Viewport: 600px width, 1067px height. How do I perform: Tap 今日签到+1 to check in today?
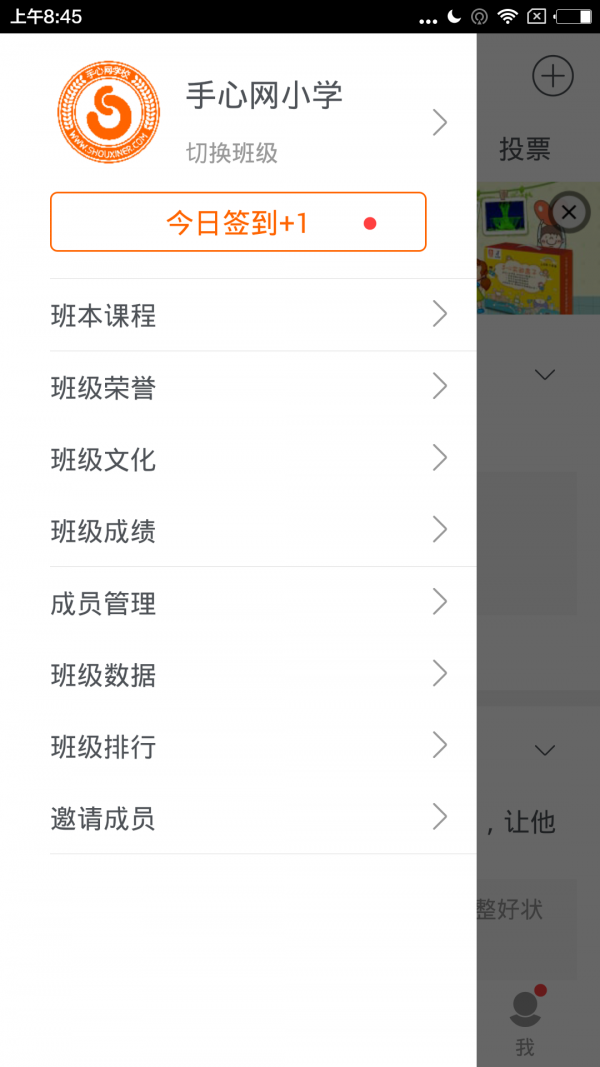pyautogui.click(x=238, y=222)
